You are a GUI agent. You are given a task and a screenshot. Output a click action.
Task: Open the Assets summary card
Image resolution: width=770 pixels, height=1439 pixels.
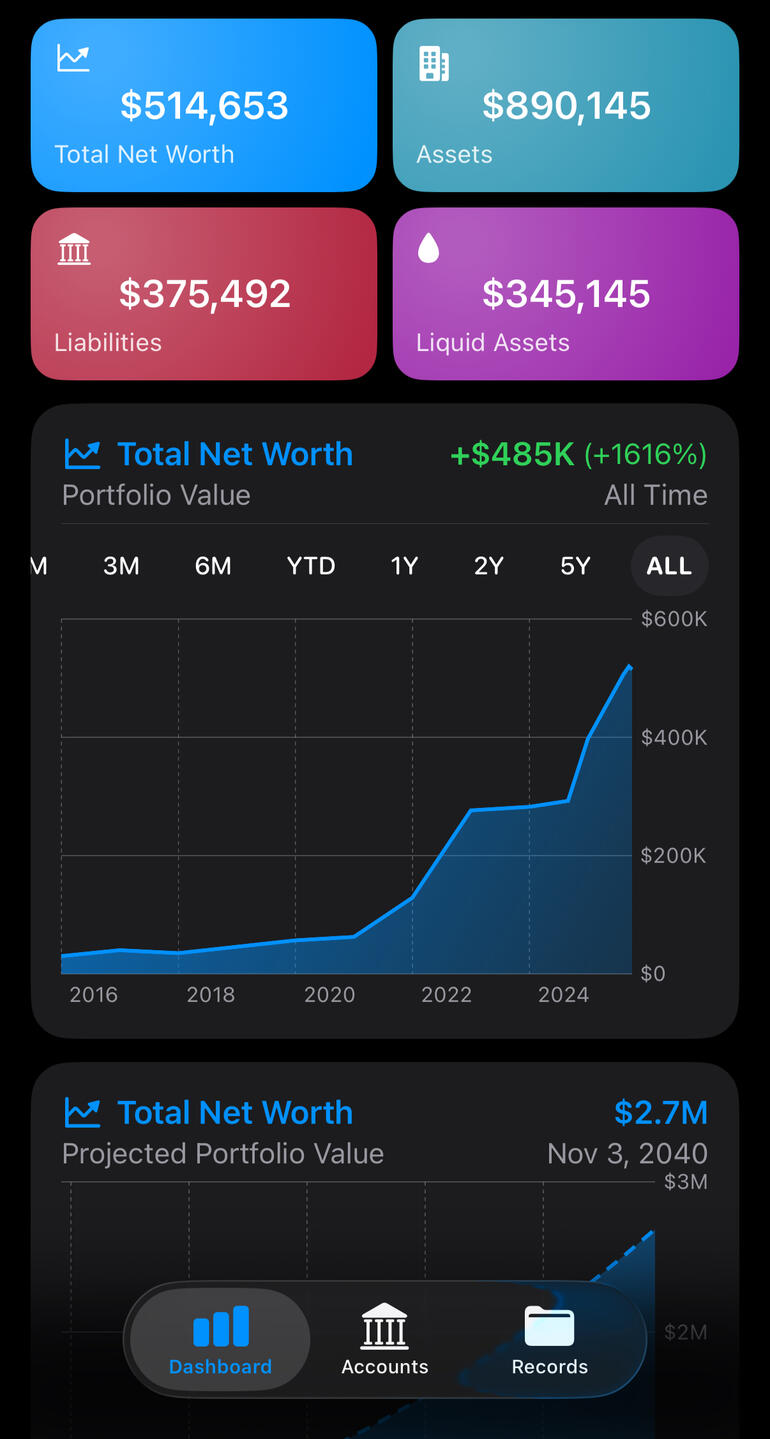point(566,105)
